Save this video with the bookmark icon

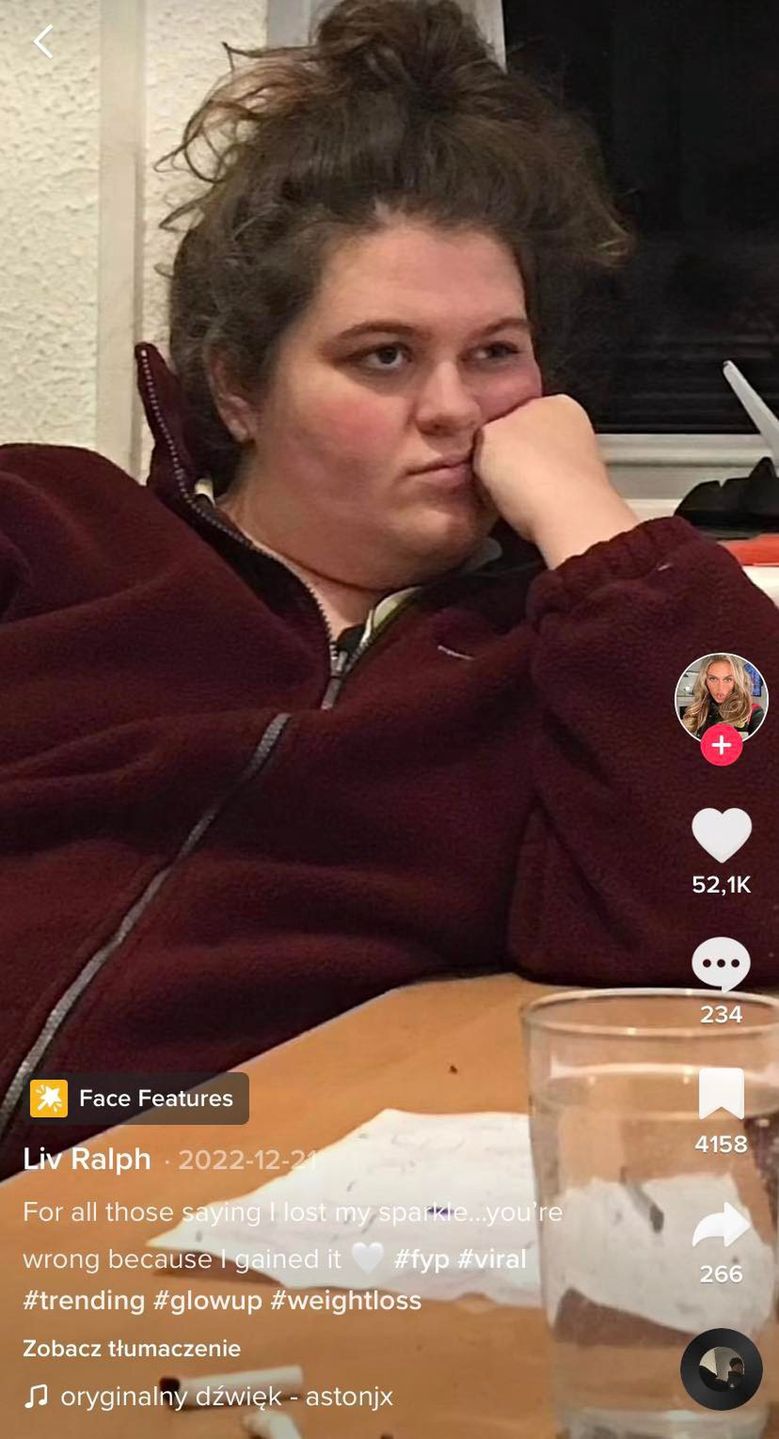click(721, 1094)
